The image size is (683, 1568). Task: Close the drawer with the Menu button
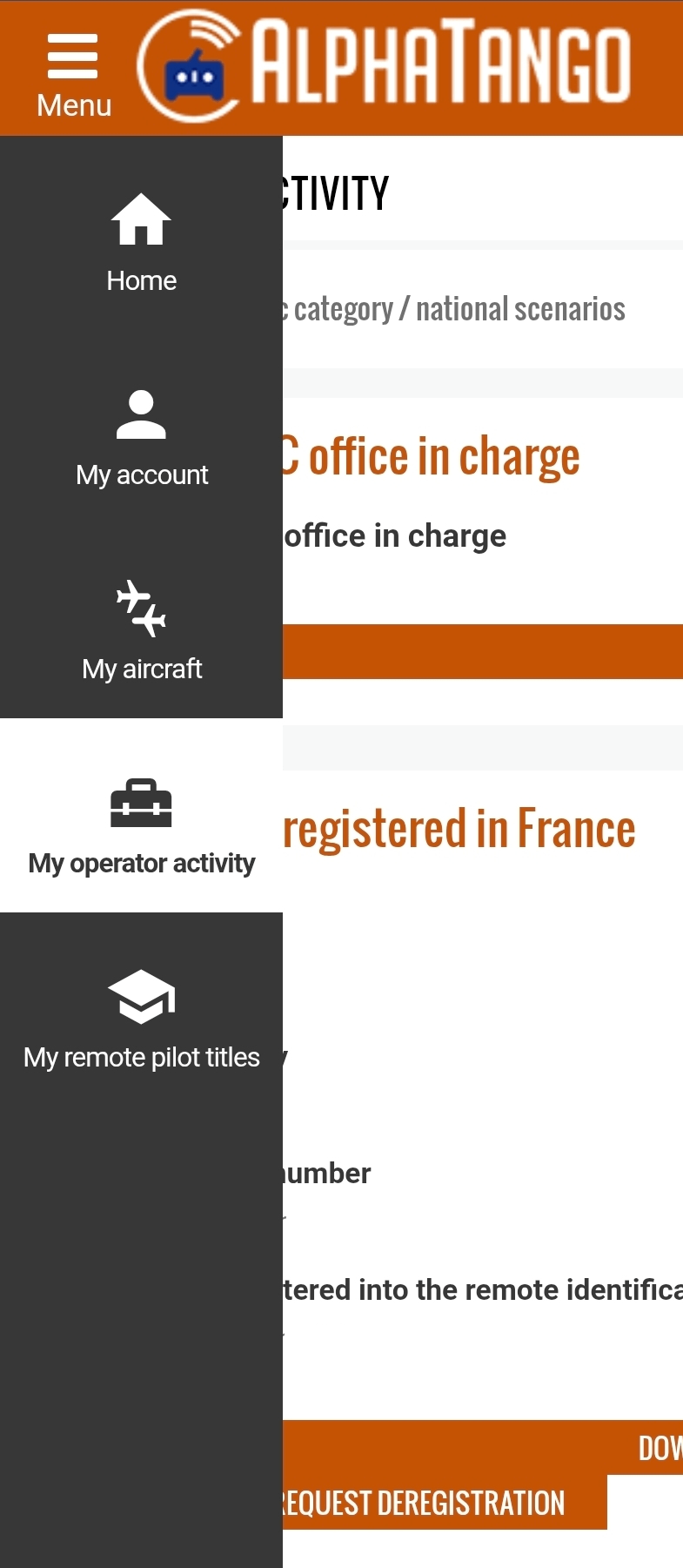click(73, 74)
